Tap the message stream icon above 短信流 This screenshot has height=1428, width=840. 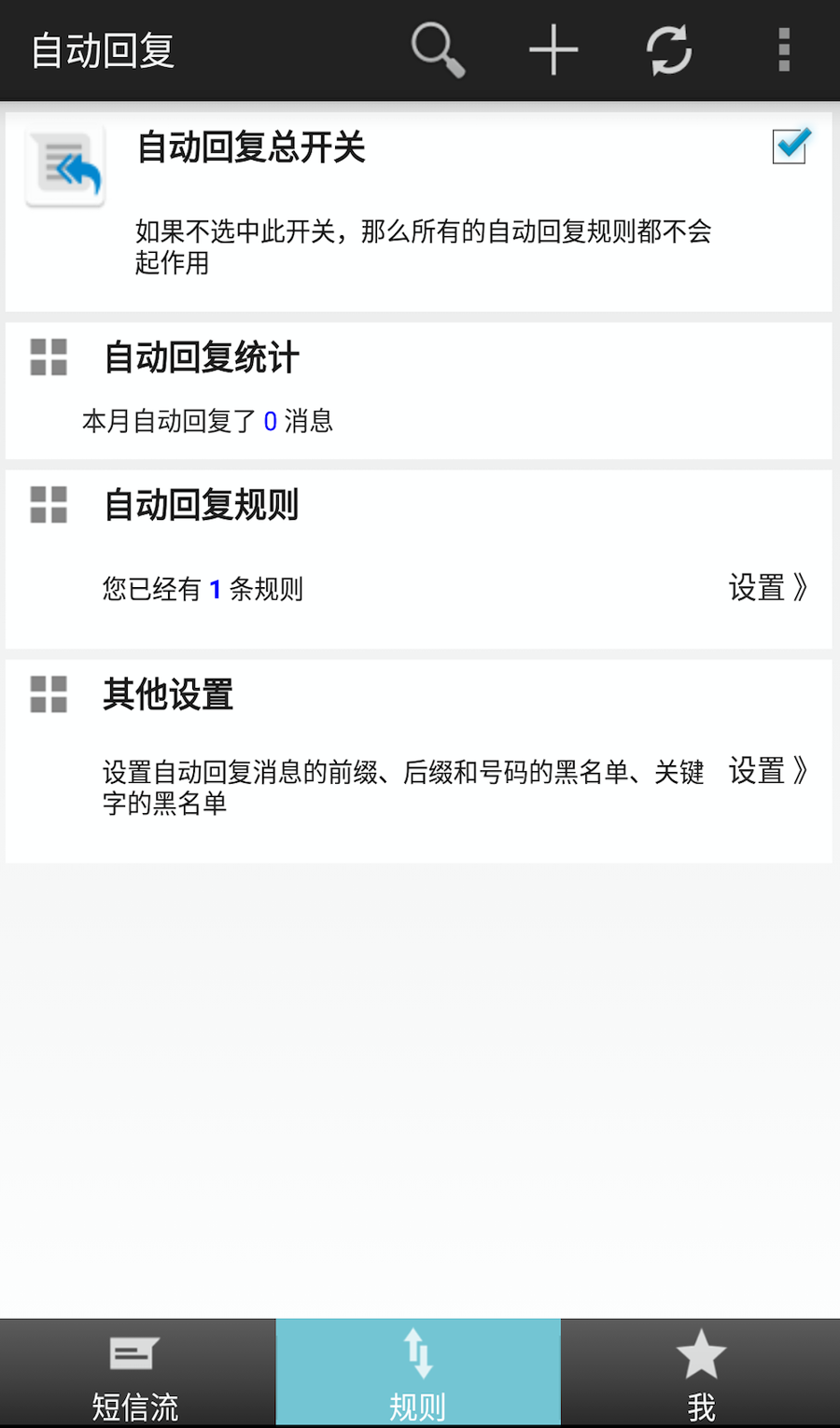point(135,1353)
